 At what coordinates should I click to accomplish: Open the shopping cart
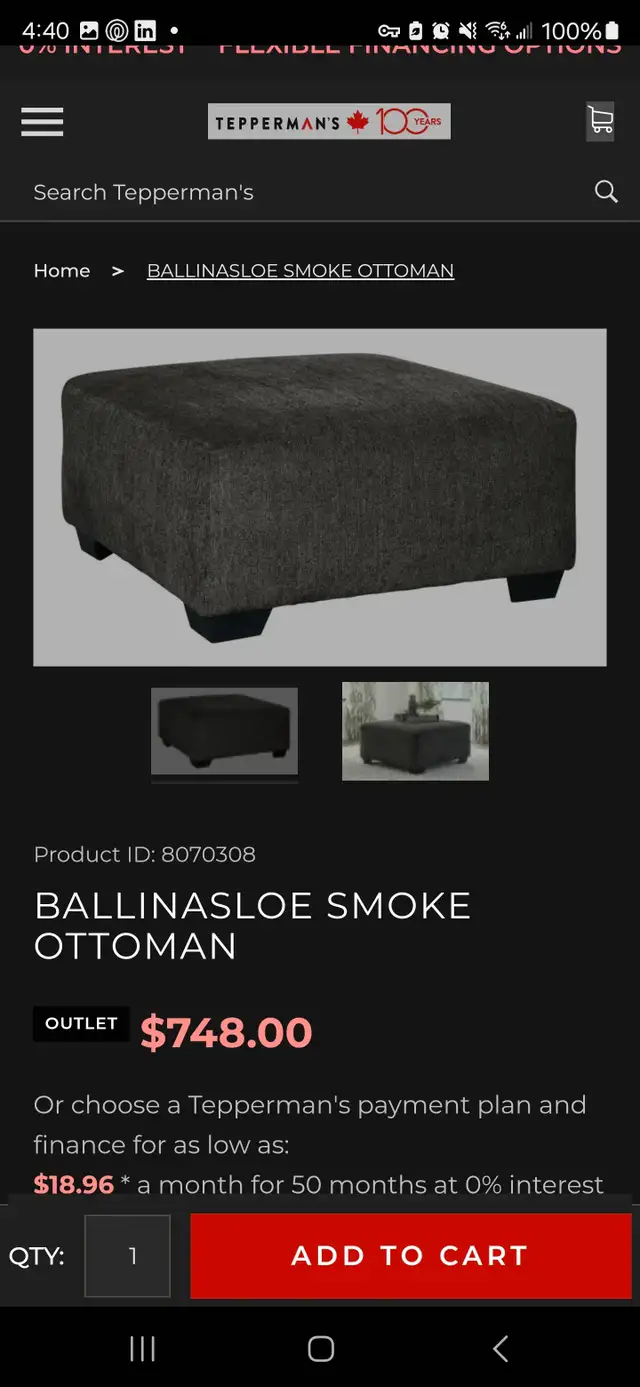600,121
